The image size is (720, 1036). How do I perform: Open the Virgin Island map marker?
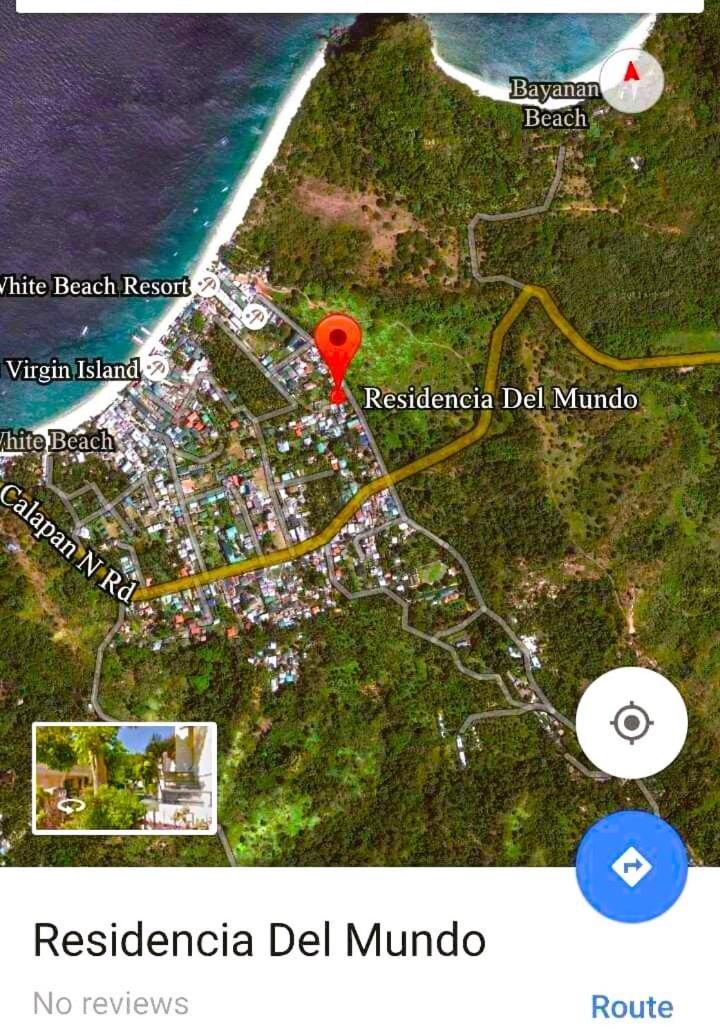tap(158, 368)
